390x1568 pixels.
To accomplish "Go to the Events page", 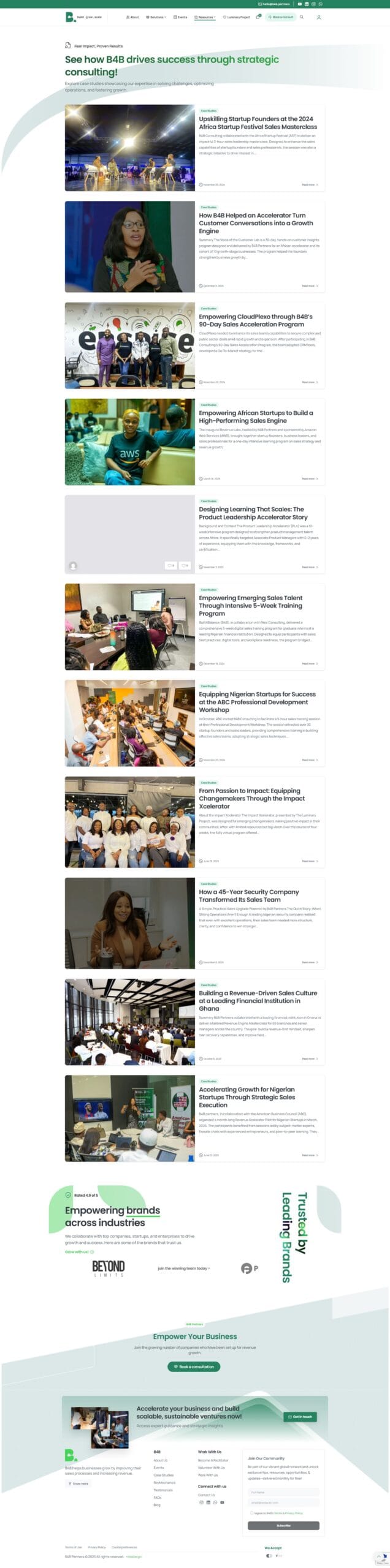I will point(180,17).
